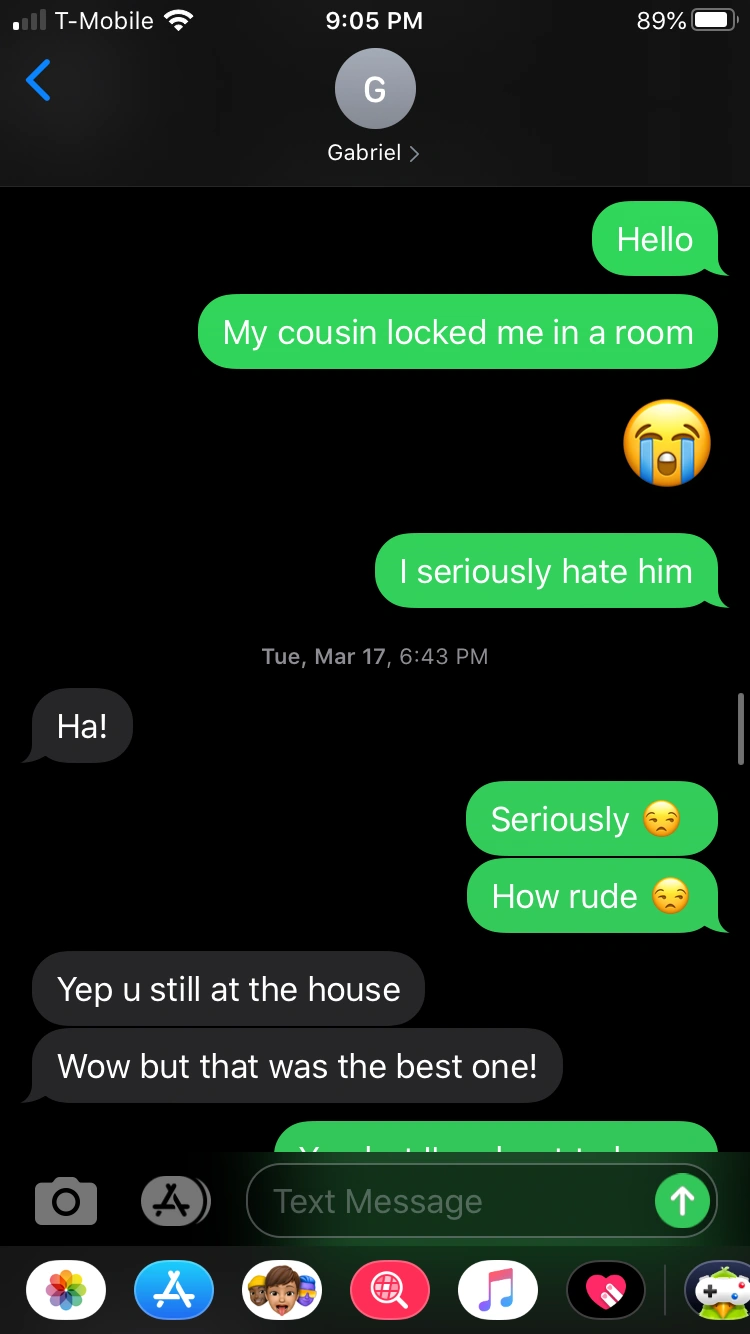Select the "Hello" message bubble
Screen dimensions: 750x1334
(657, 239)
